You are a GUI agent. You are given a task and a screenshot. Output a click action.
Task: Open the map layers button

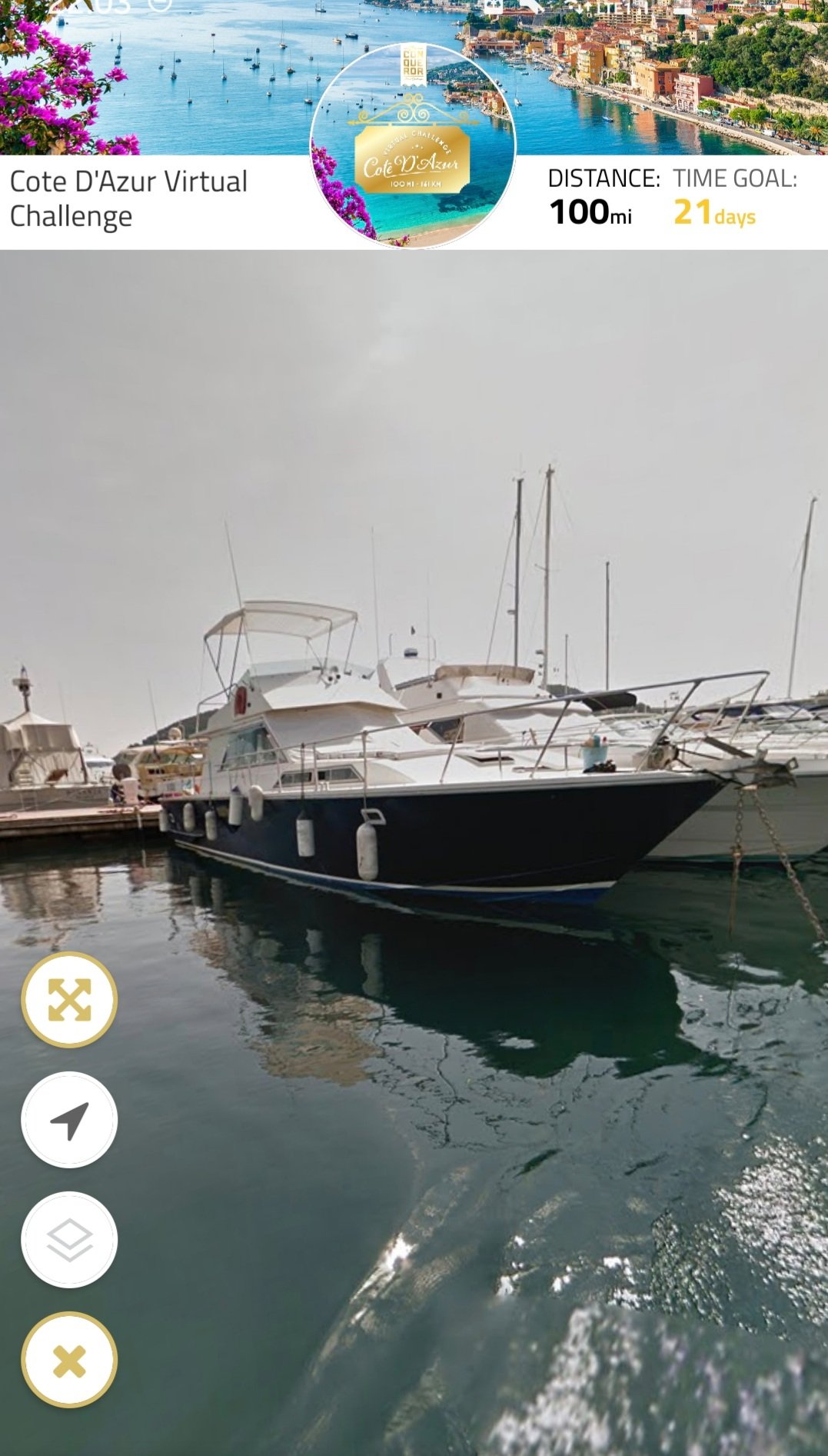[x=69, y=1239]
